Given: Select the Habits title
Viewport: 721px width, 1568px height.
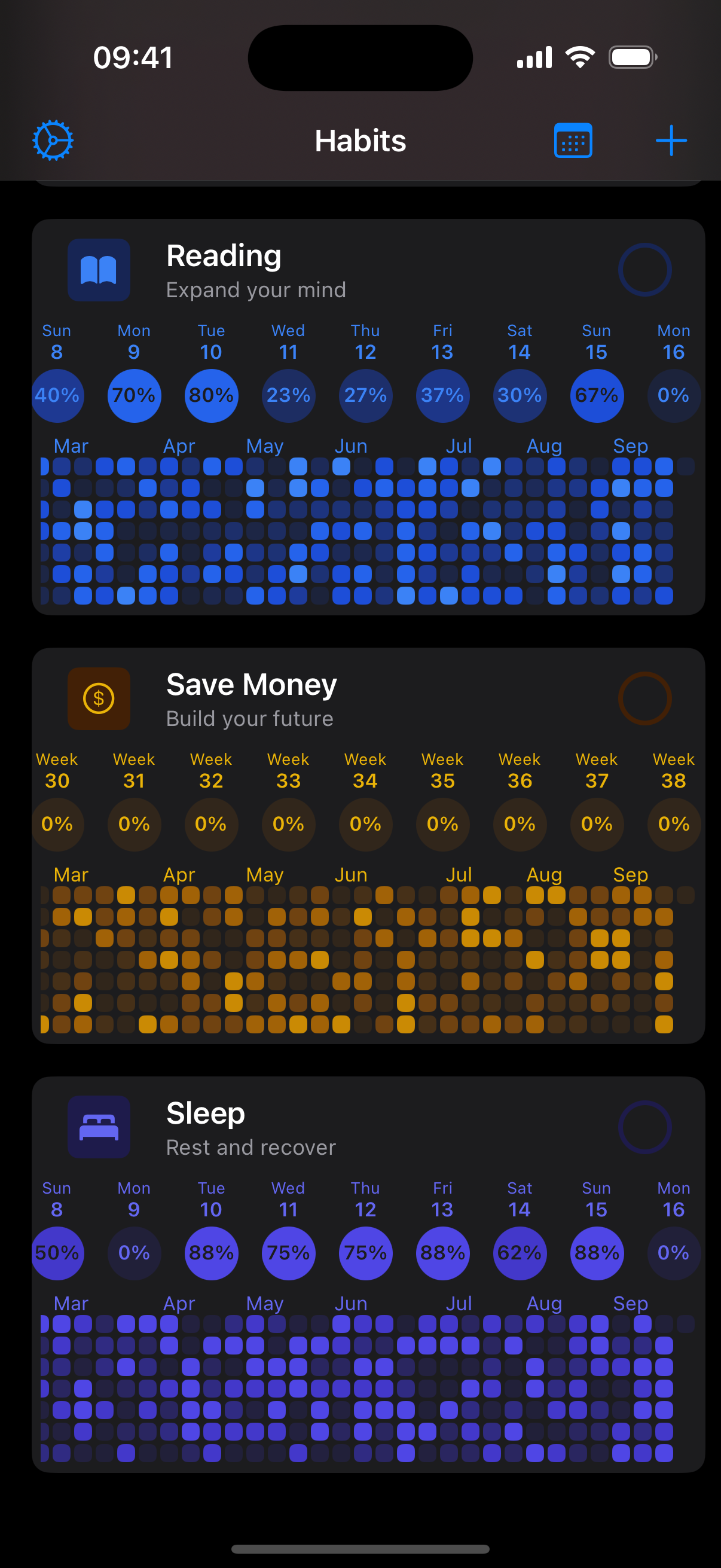Looking at the screenshot, I should point(360,140).
